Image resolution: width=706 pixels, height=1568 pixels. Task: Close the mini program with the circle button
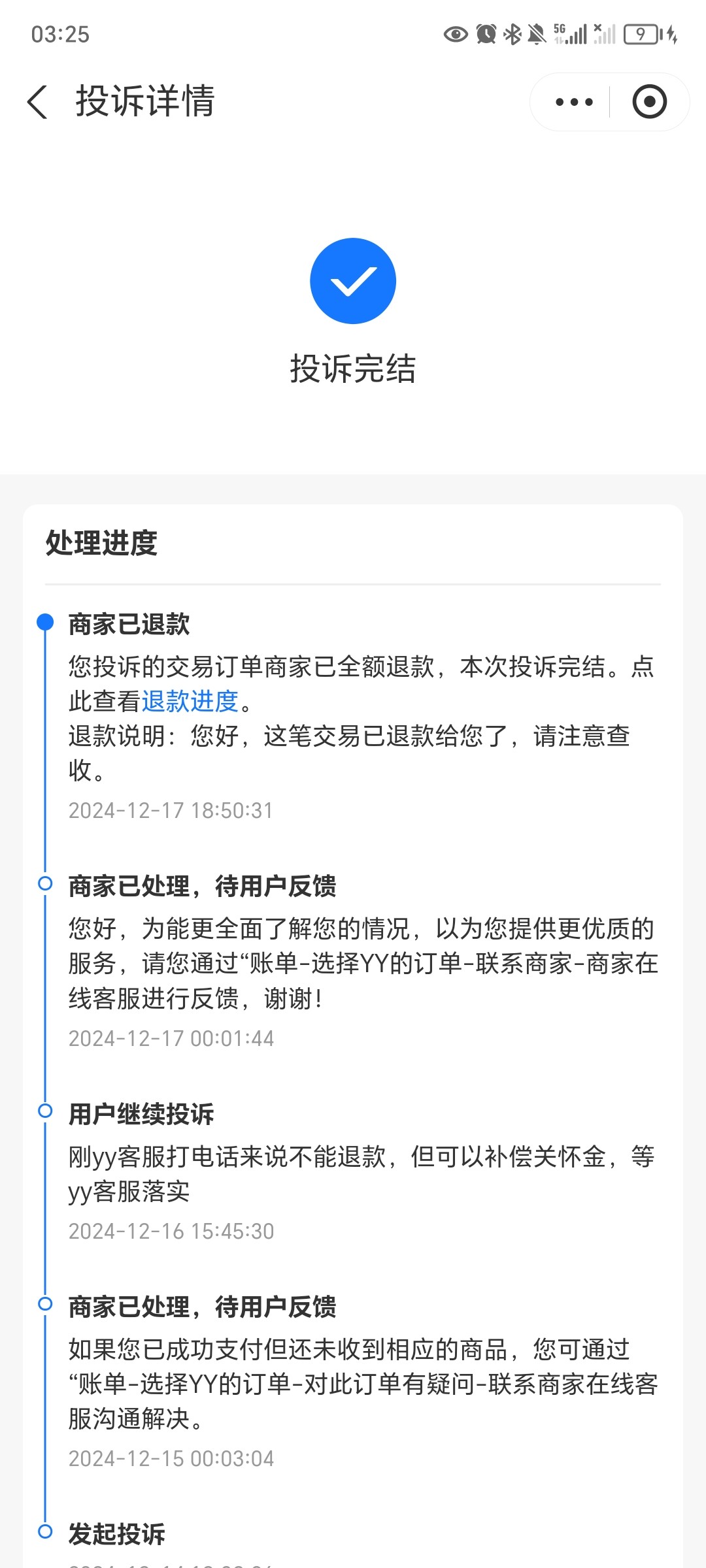click(649, 102)
